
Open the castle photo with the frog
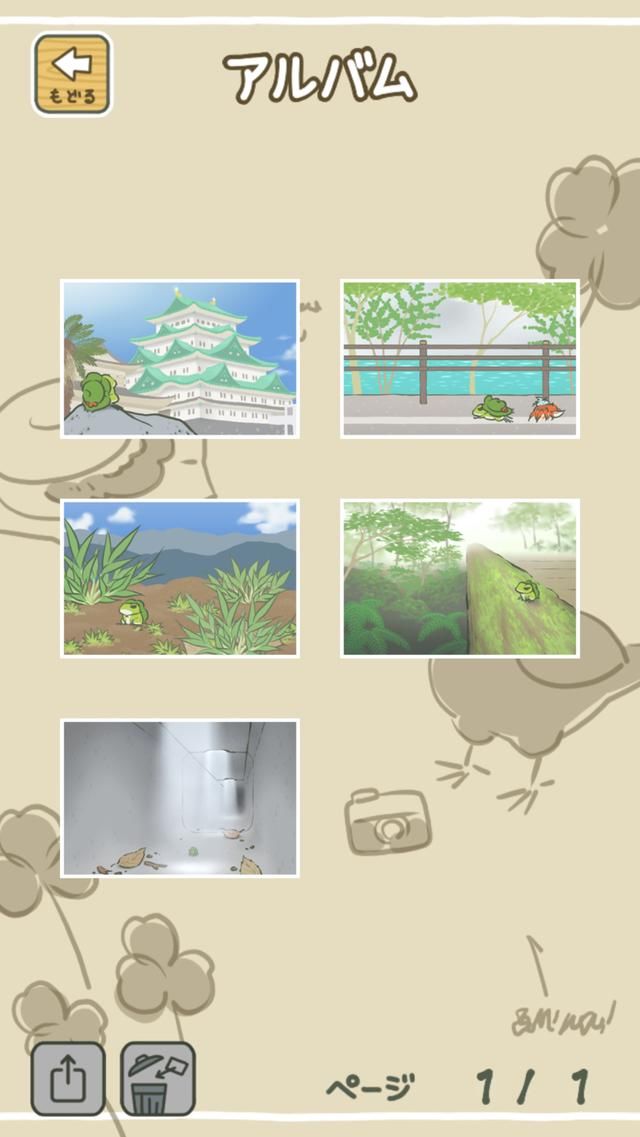click(180, 359)
